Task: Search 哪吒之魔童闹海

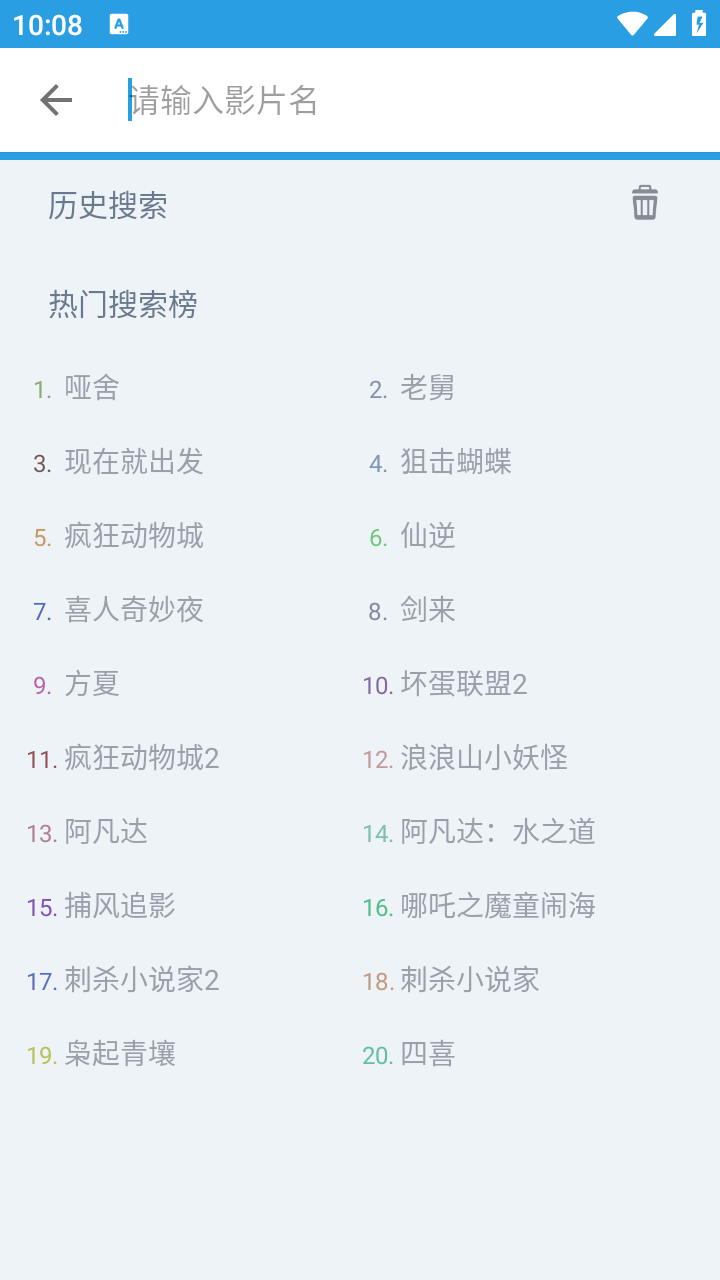Action: click(498, 906)
